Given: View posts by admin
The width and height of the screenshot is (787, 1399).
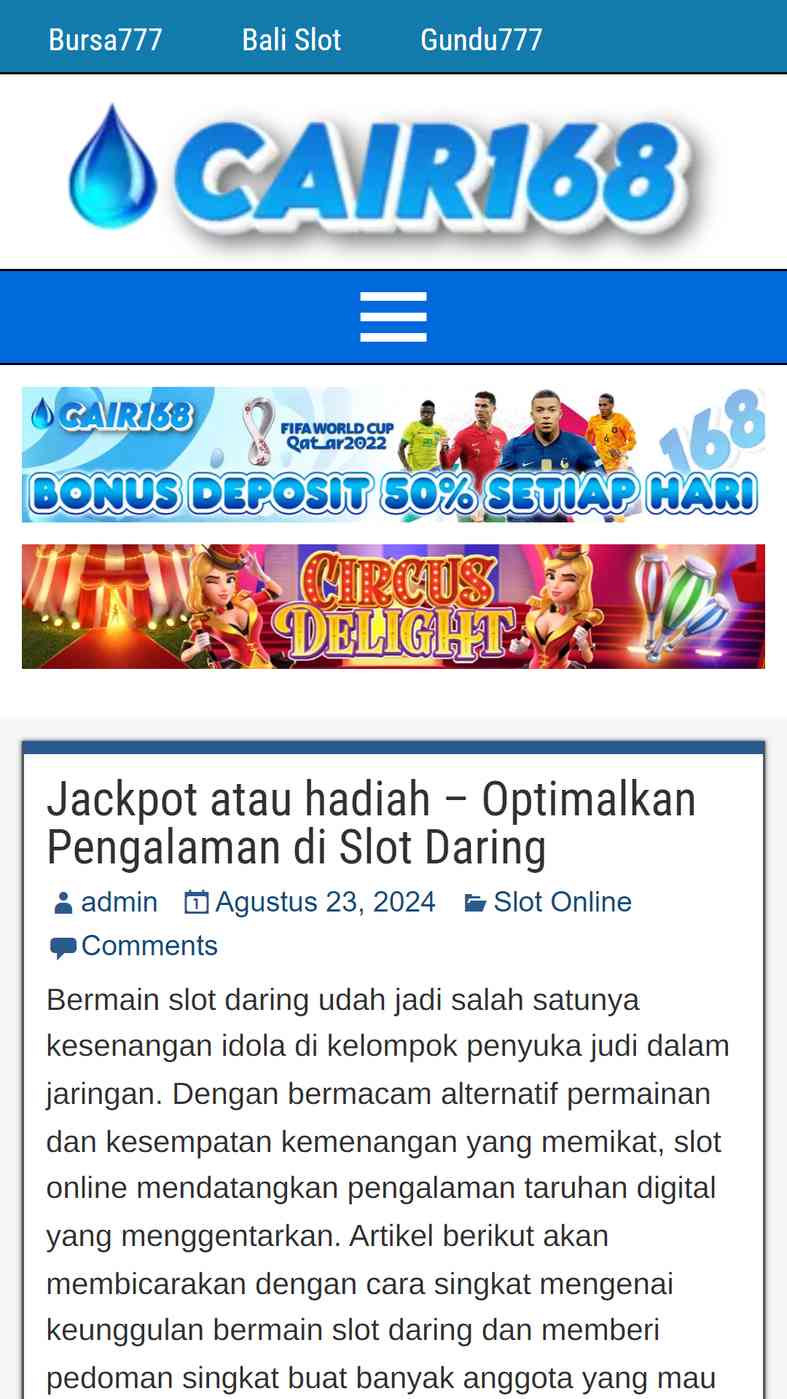Looking at the screenshot, I should click(119, 902).
